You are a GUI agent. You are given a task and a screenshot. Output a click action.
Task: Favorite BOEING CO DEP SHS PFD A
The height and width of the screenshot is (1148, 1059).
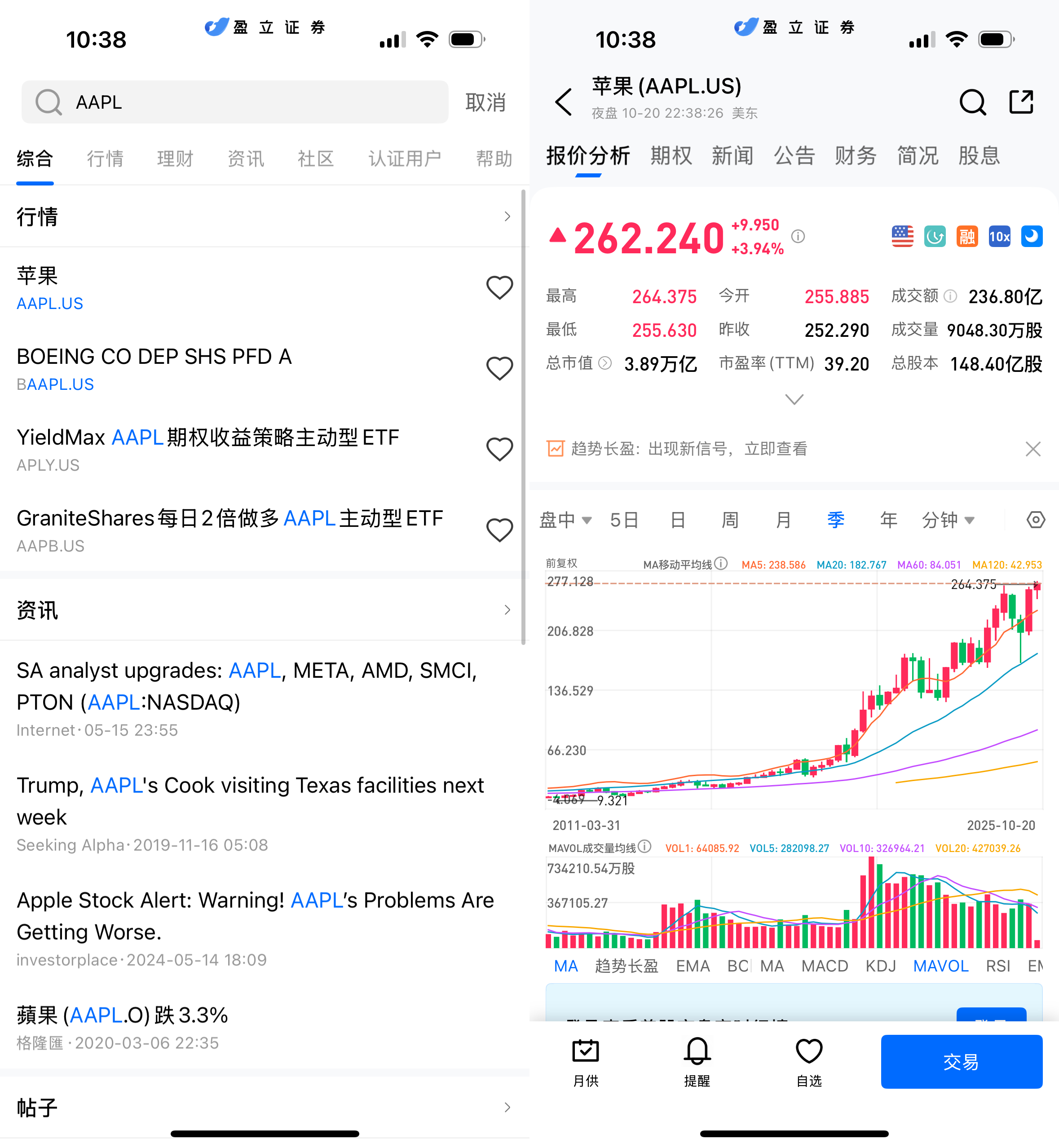pos(499,369)
